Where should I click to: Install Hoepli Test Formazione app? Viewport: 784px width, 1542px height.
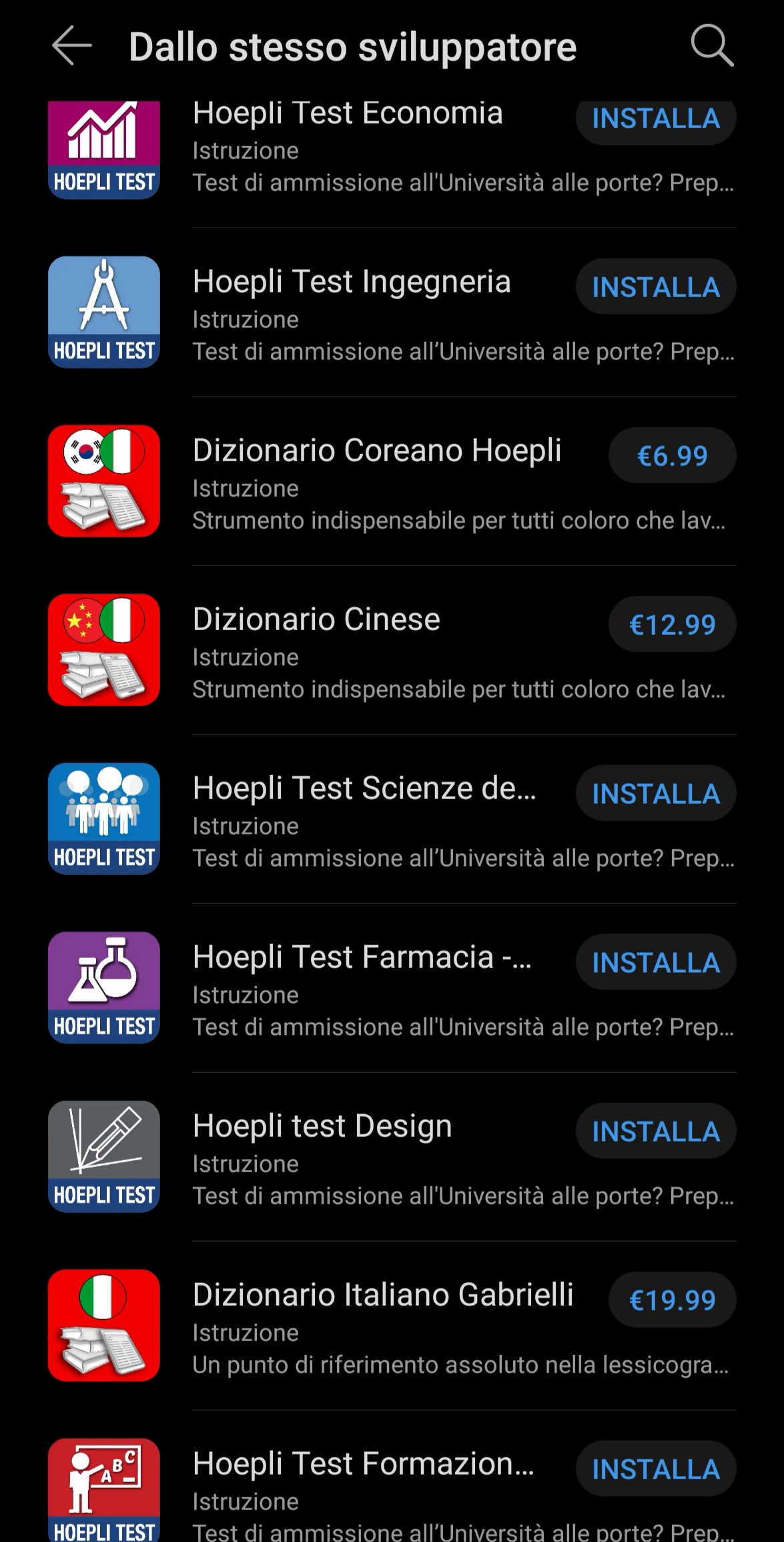[655, 1469]
